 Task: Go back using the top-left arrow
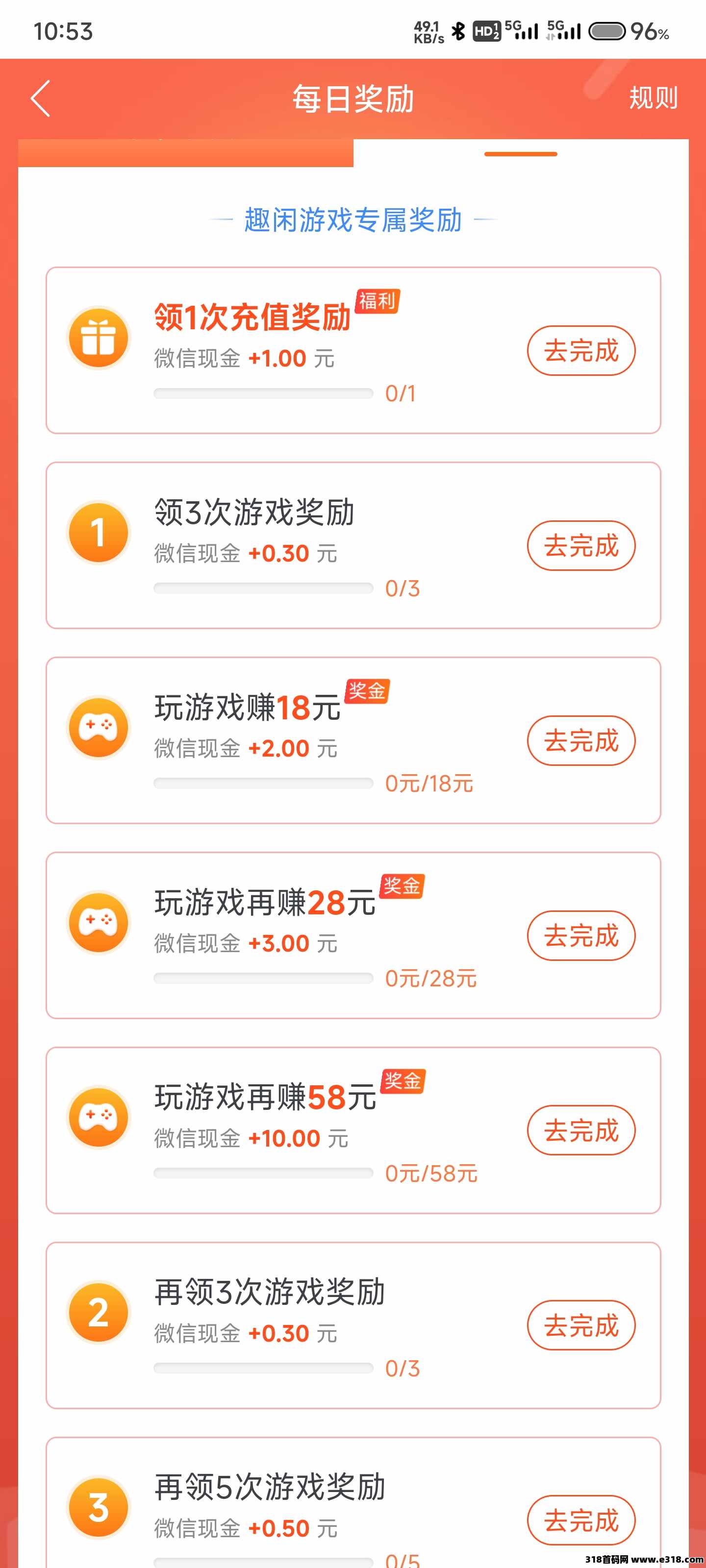coord(40,98)
